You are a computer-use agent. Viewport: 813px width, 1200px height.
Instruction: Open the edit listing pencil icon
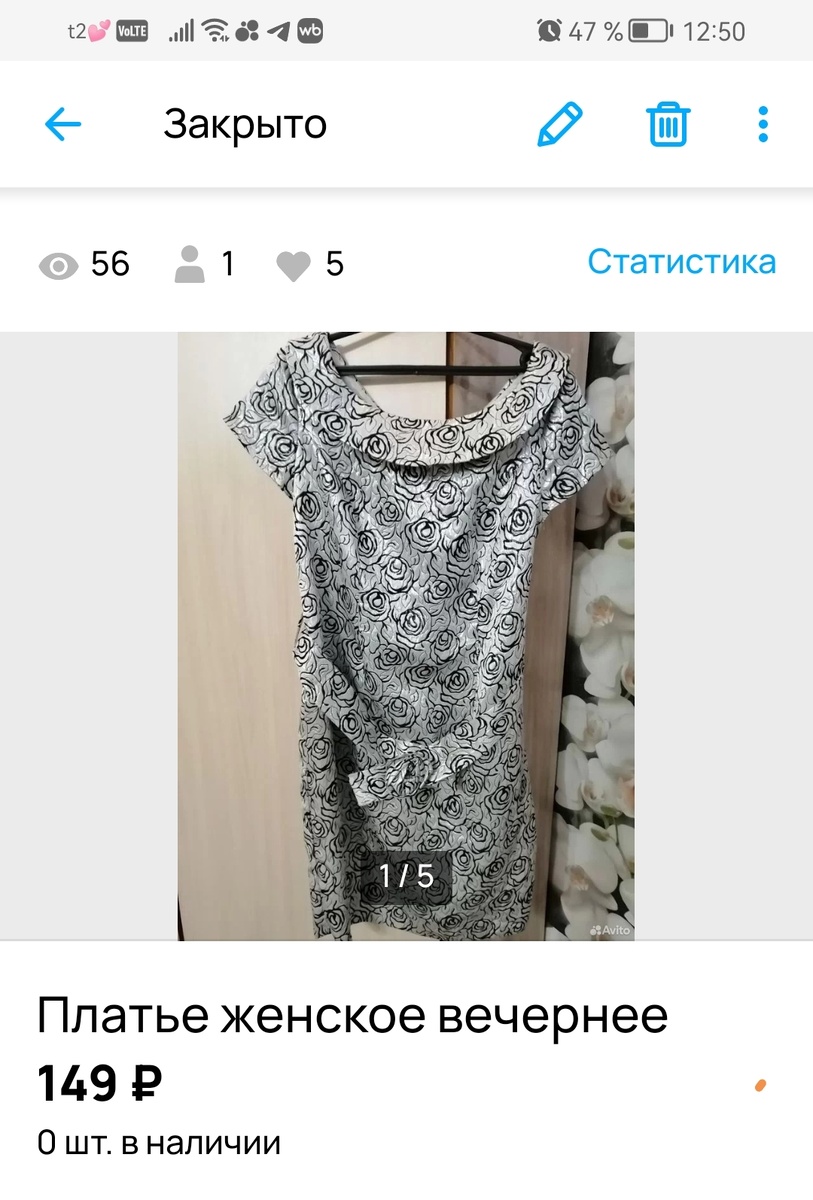click(x=560, y=124)
